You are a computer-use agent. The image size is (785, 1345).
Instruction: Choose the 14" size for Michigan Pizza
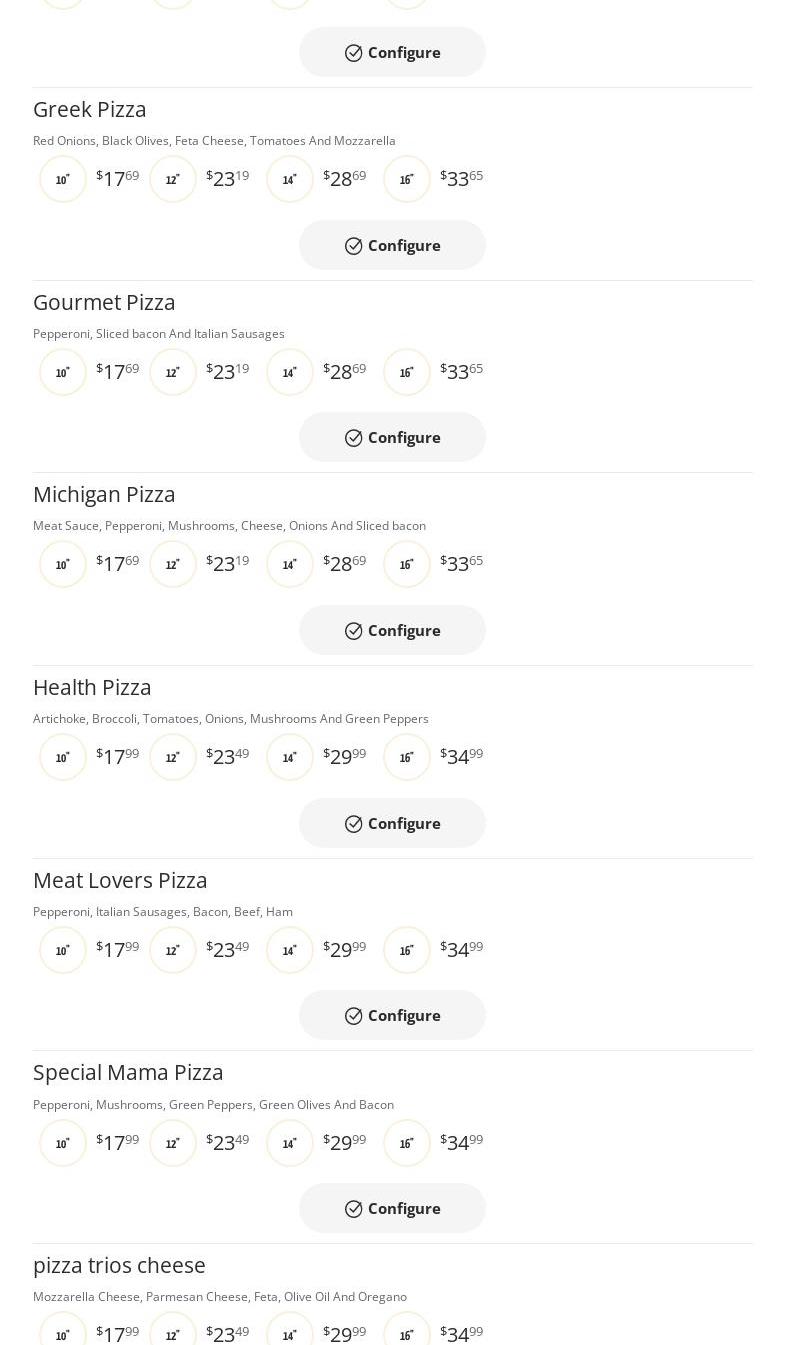point(290,564)
